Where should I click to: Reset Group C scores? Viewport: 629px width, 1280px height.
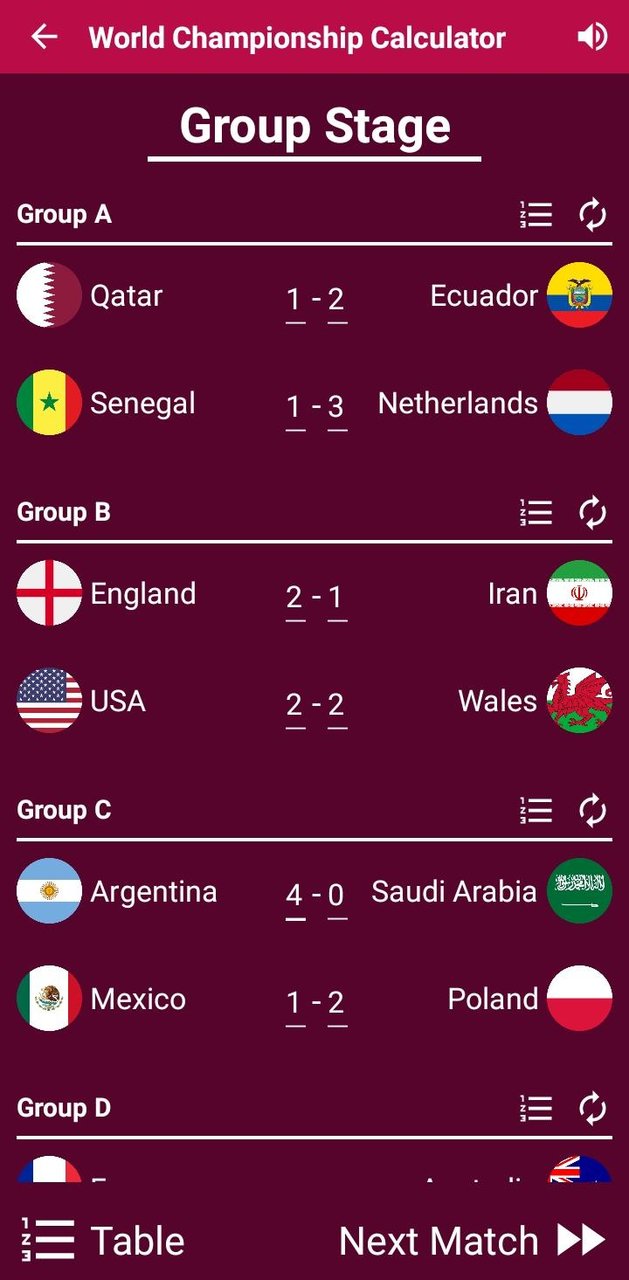coord(593,811)
